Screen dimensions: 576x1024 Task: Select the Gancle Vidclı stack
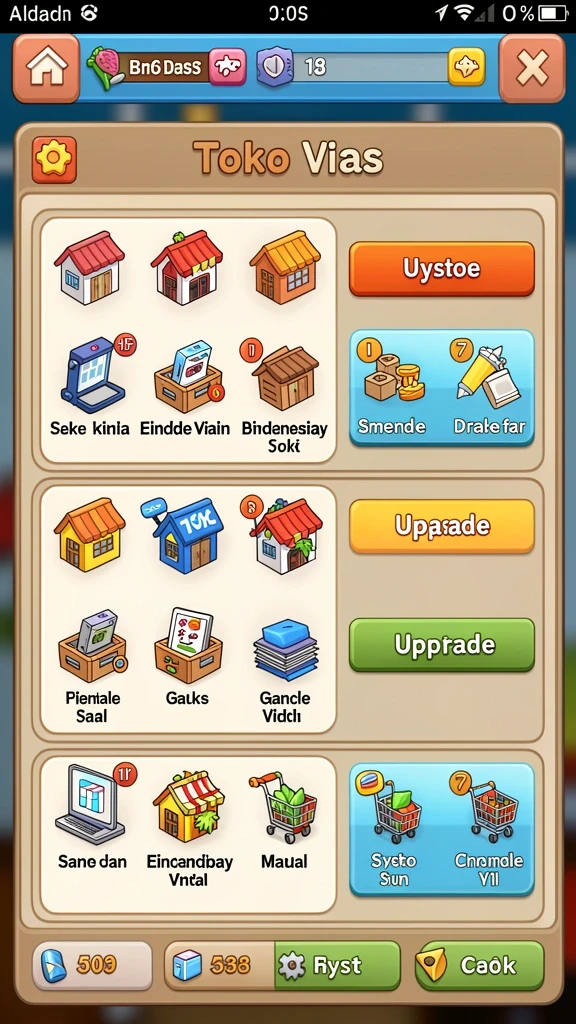285,671
